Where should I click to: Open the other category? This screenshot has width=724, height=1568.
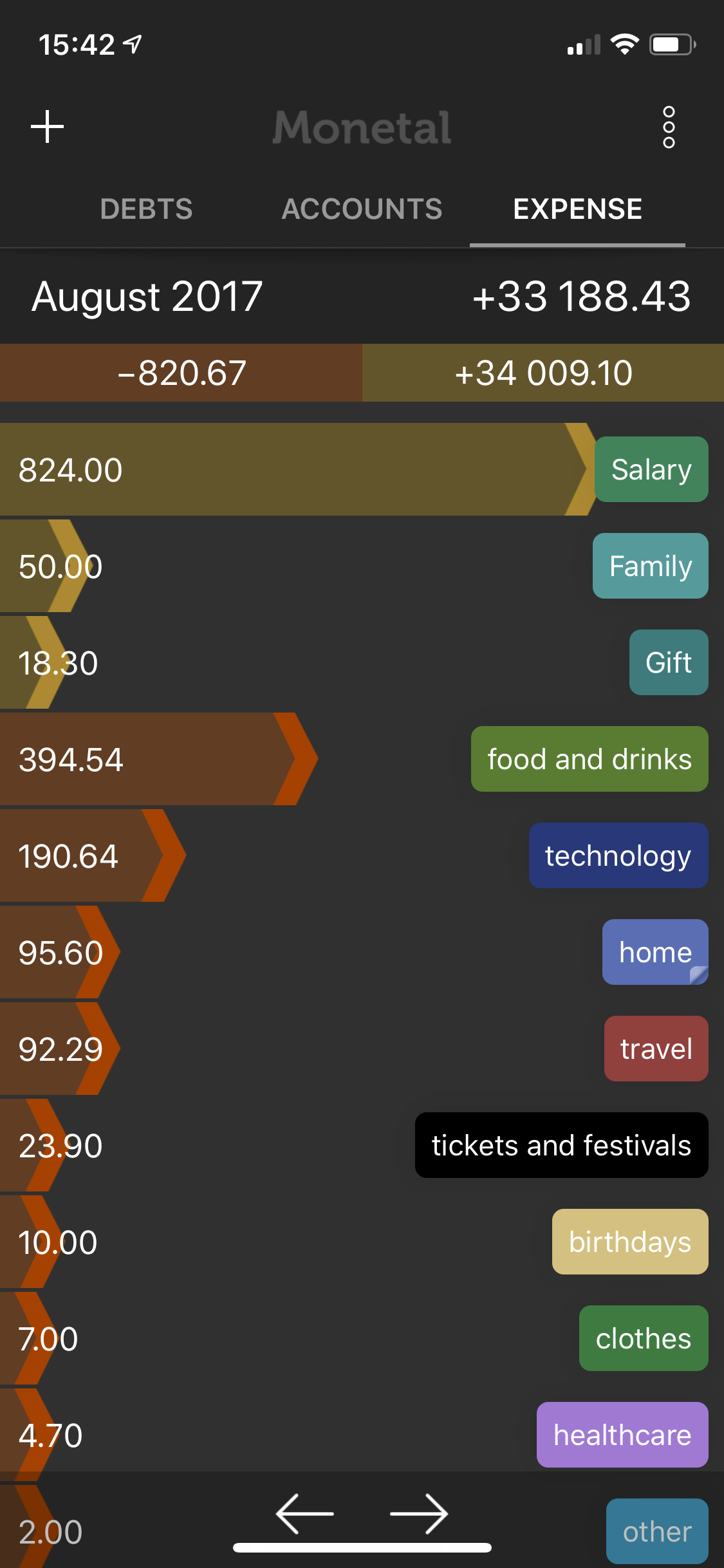click(657, 1531)
